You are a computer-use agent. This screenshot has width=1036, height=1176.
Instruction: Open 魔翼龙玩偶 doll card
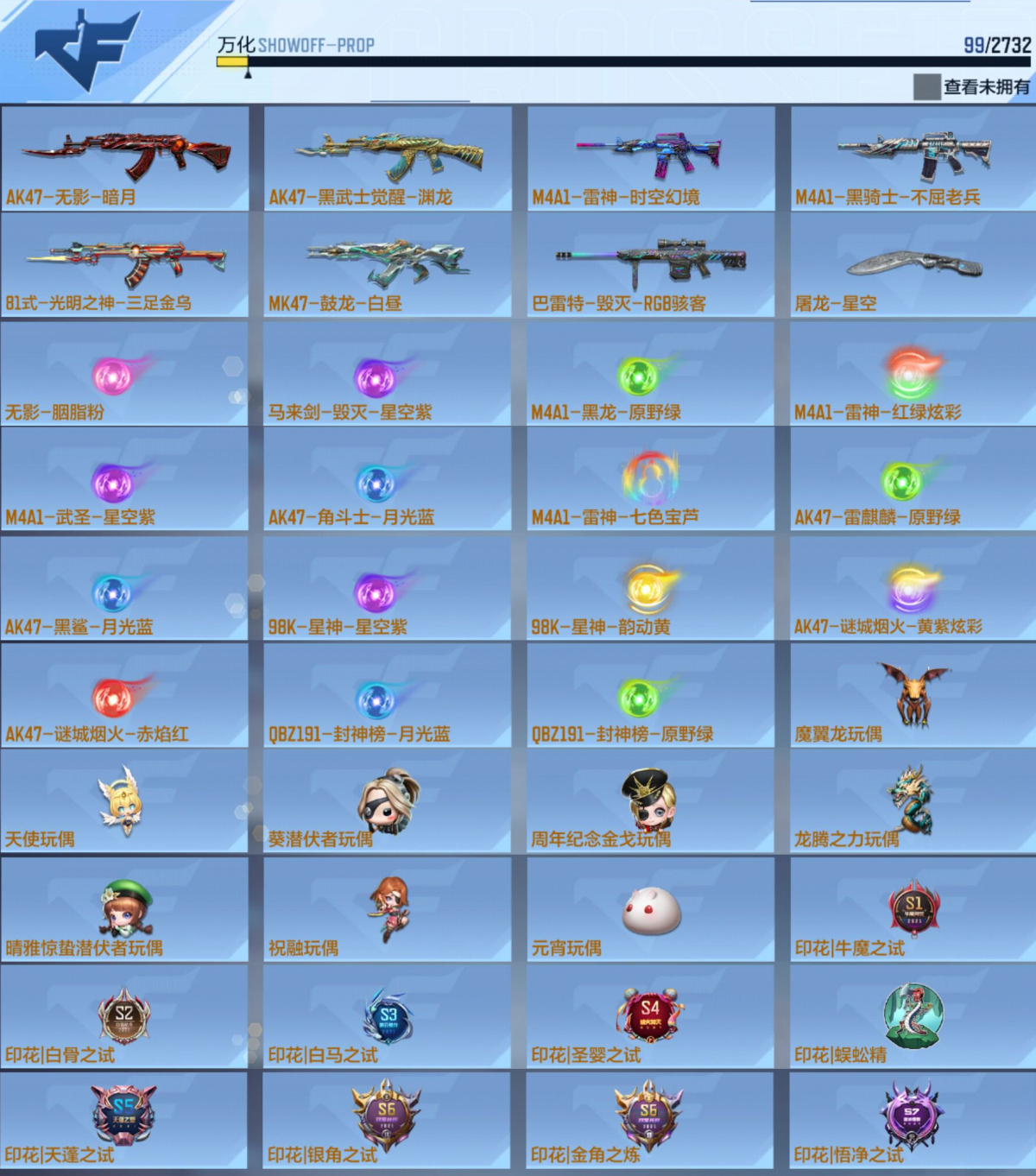(x=913, y=696)
